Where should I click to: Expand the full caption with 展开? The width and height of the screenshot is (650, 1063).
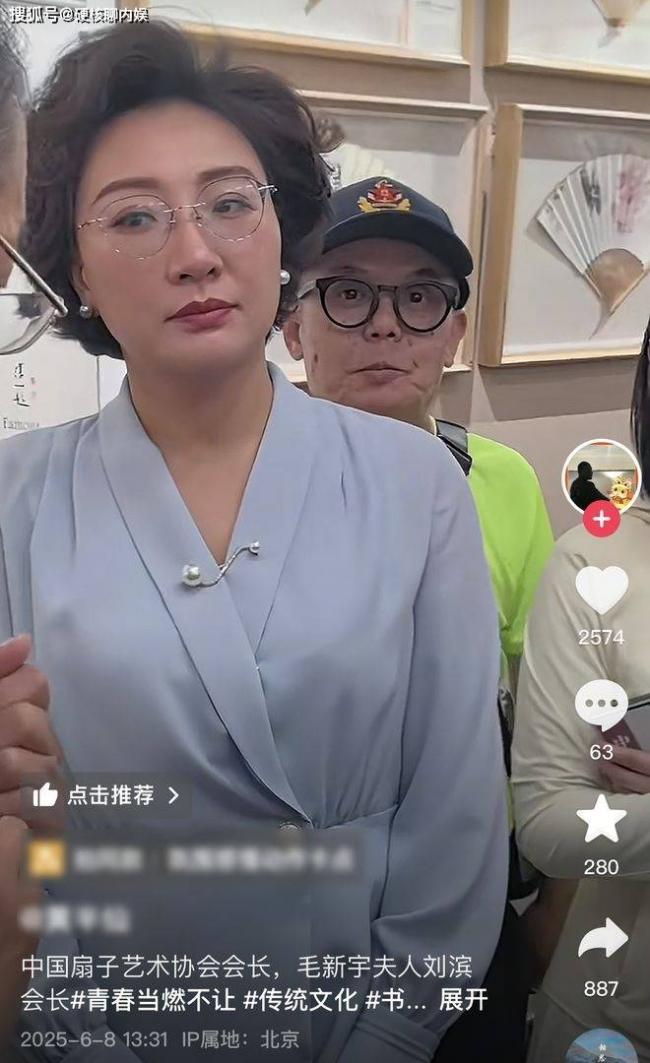tap(463, 1000)
